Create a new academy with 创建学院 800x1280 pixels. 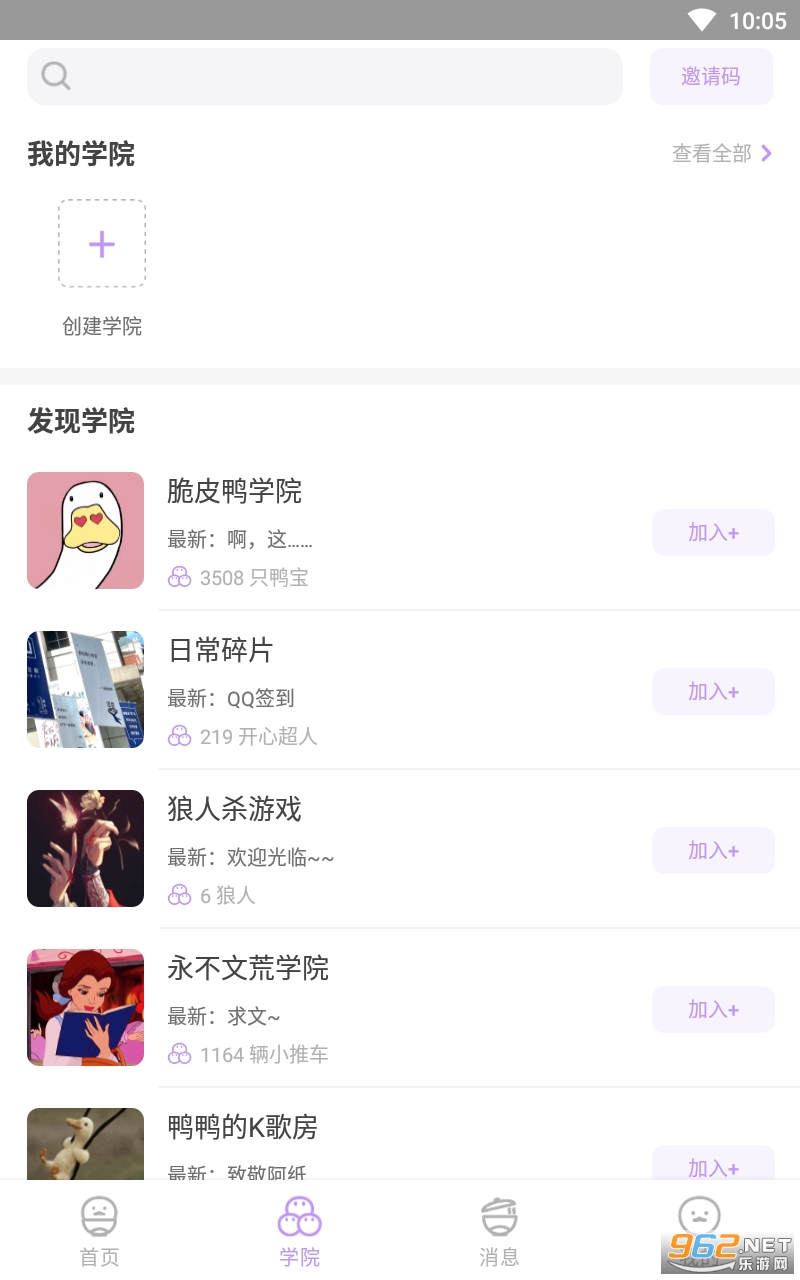[x=102, y=244]
